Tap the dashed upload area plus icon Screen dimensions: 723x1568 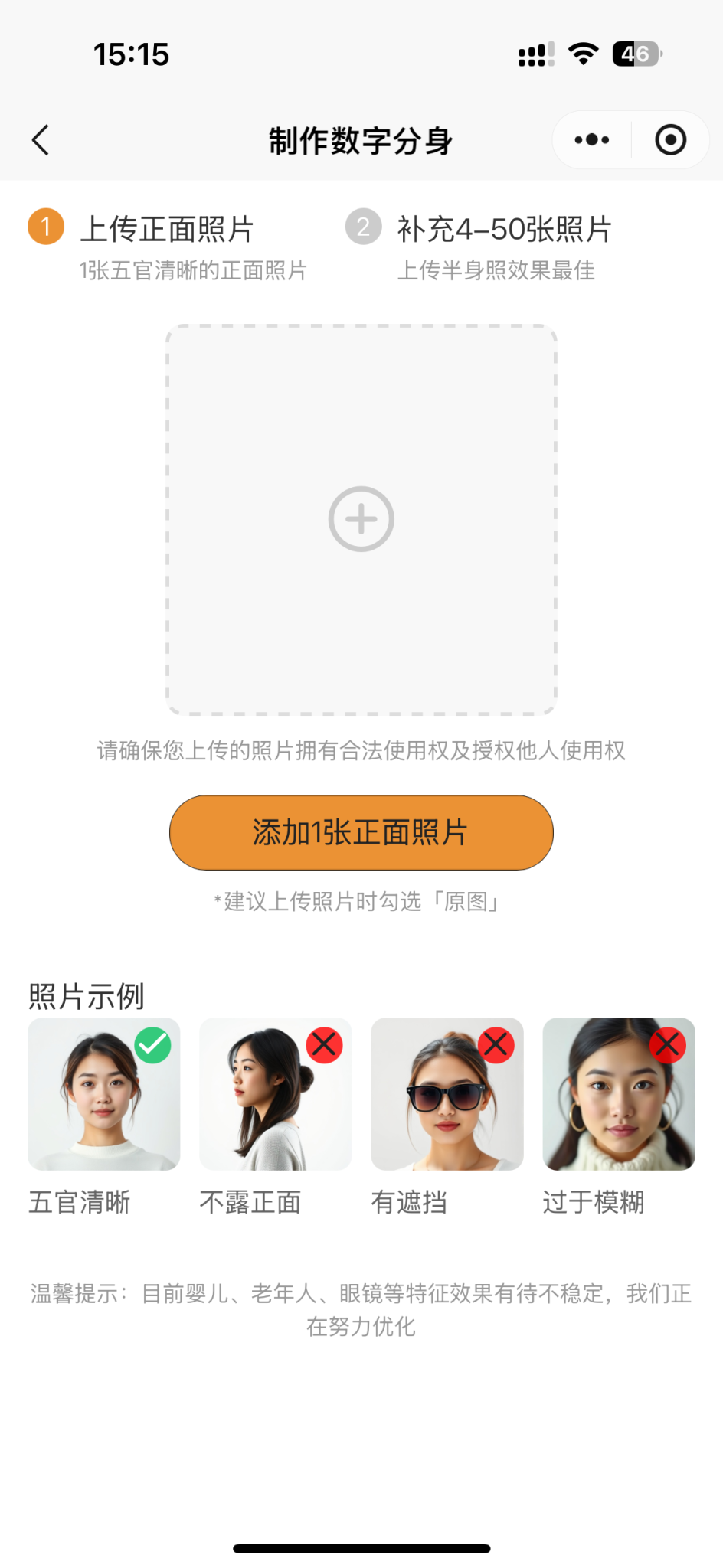(x=361, y=519)
